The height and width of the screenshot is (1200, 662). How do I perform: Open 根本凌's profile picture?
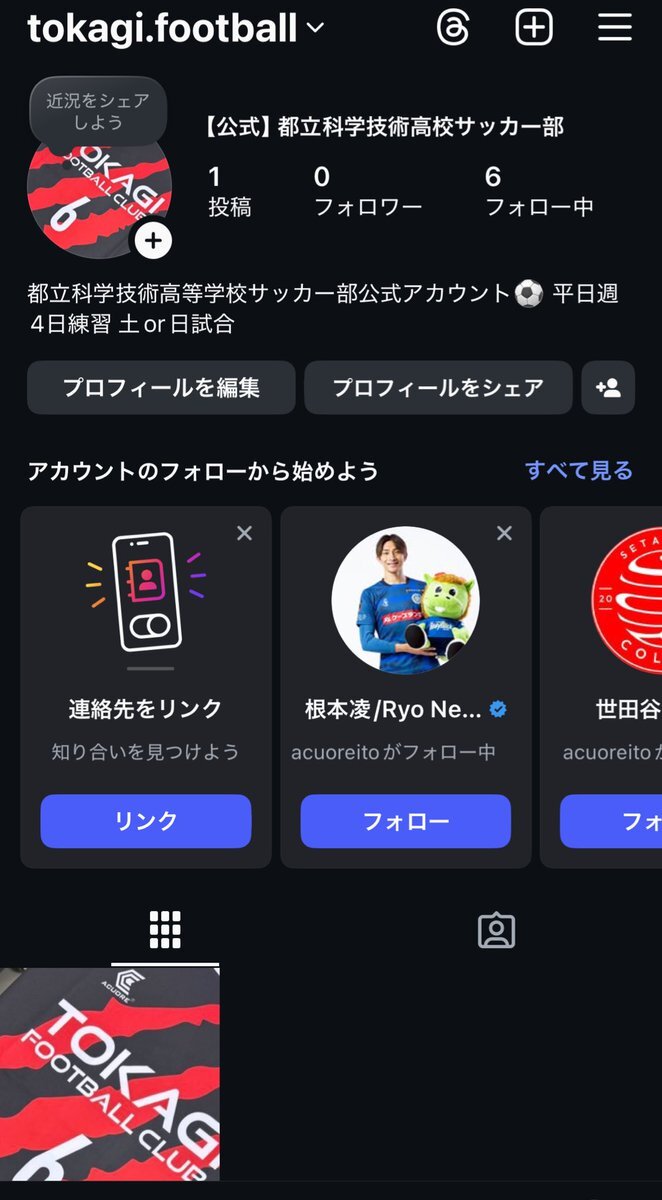click(405, 600)
